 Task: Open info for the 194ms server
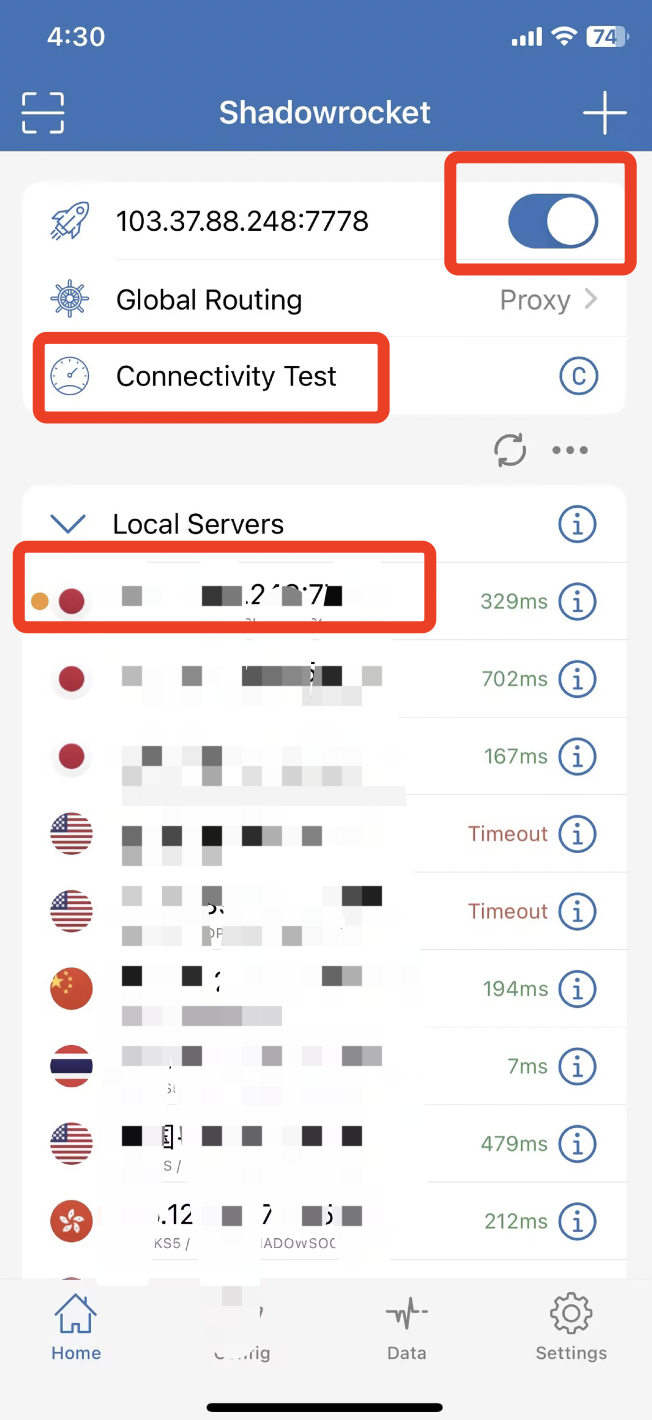point(577,989)
